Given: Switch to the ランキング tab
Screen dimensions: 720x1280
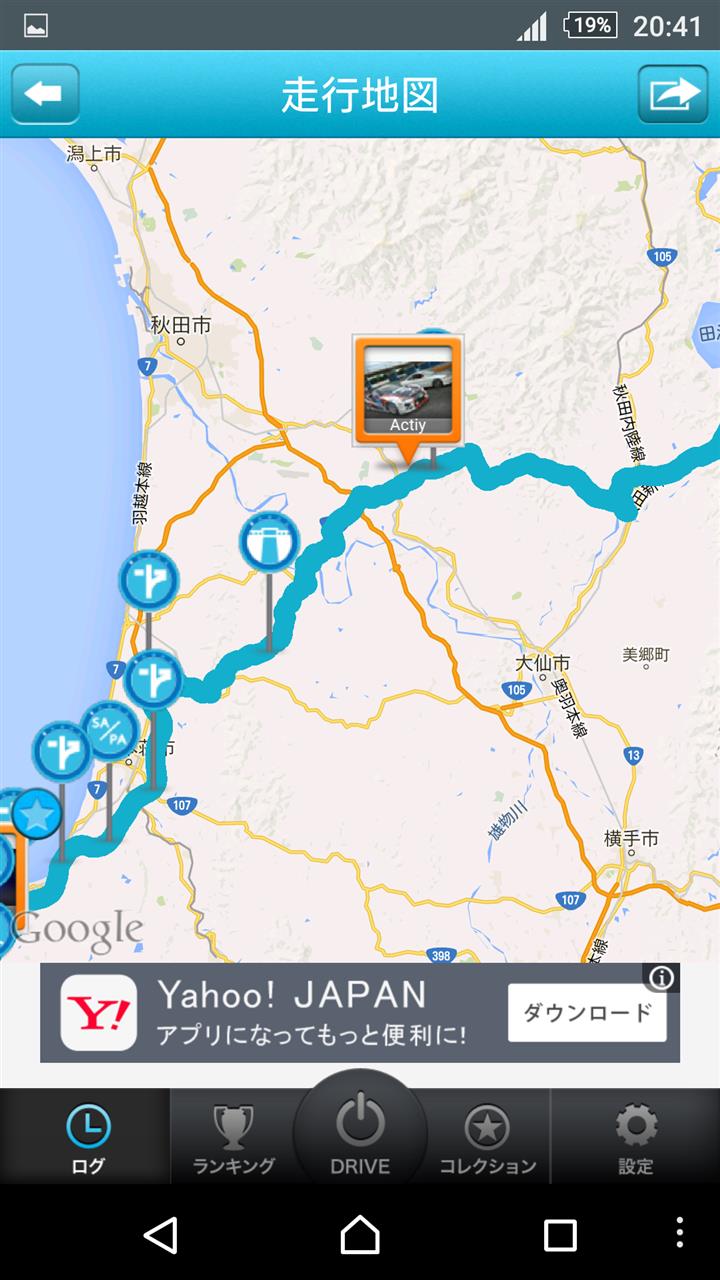Looking at the screenshot, I should click(234, 1138).
